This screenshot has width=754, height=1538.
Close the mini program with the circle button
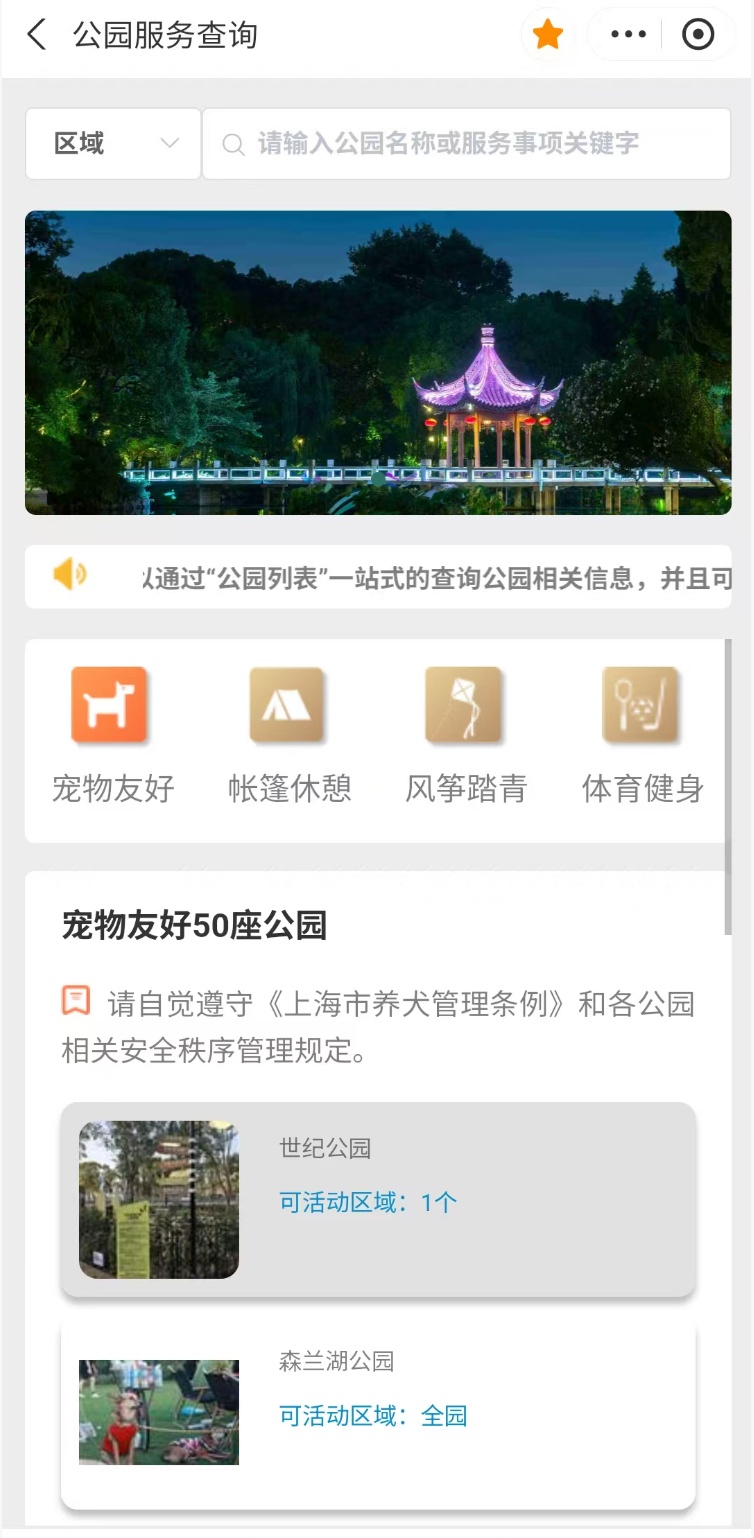pos(697,36)
